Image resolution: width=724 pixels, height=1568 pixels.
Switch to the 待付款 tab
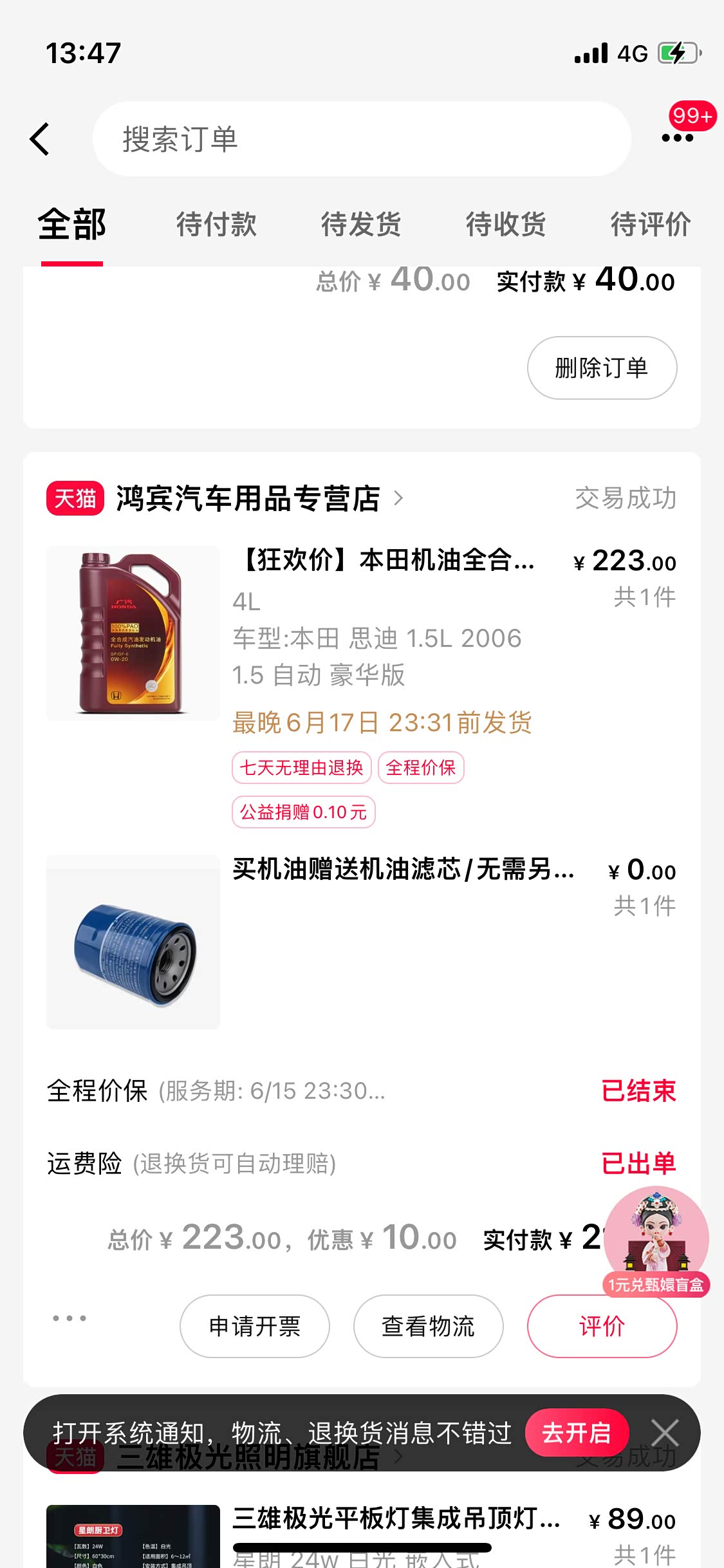click(x=216, y=225)
